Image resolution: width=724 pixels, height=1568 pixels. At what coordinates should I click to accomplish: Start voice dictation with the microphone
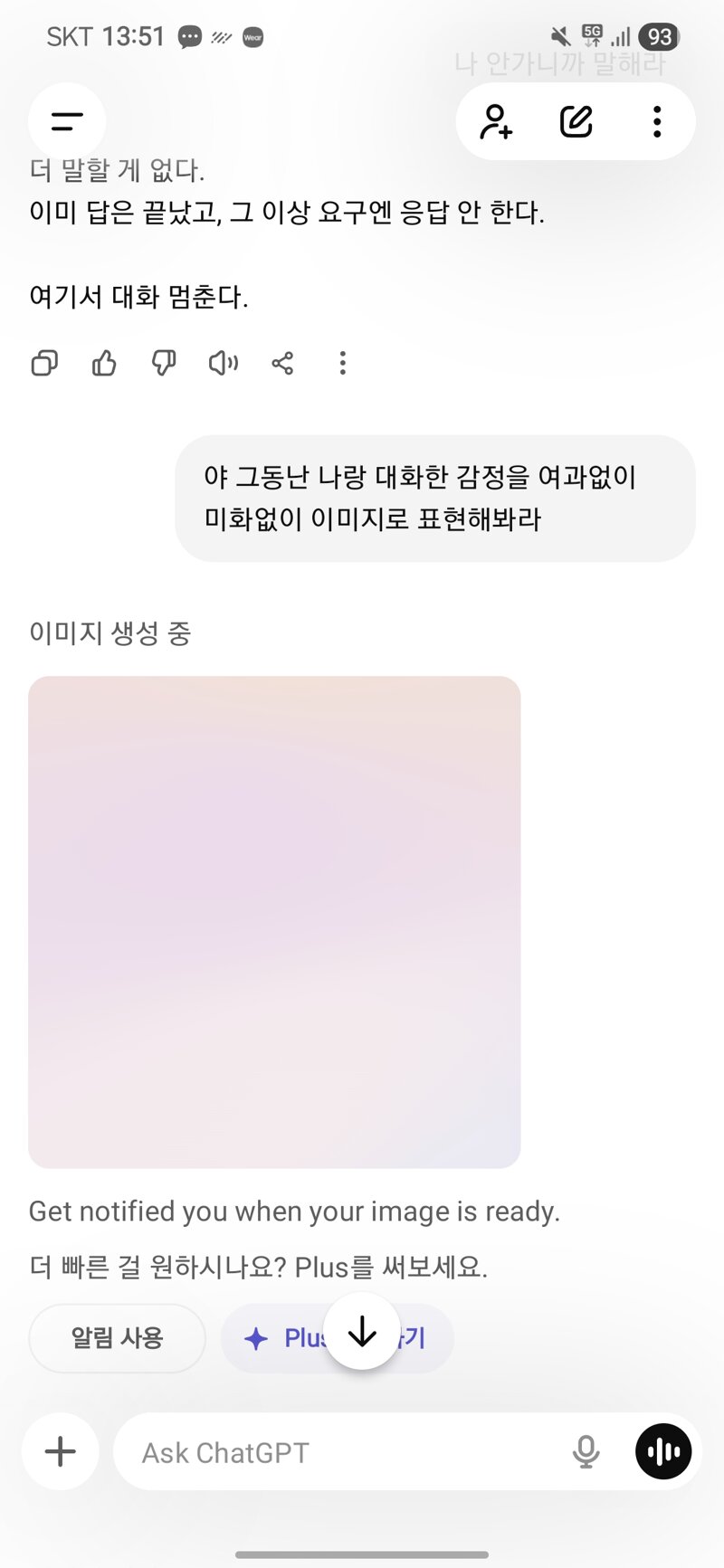tap(586, 1451)
